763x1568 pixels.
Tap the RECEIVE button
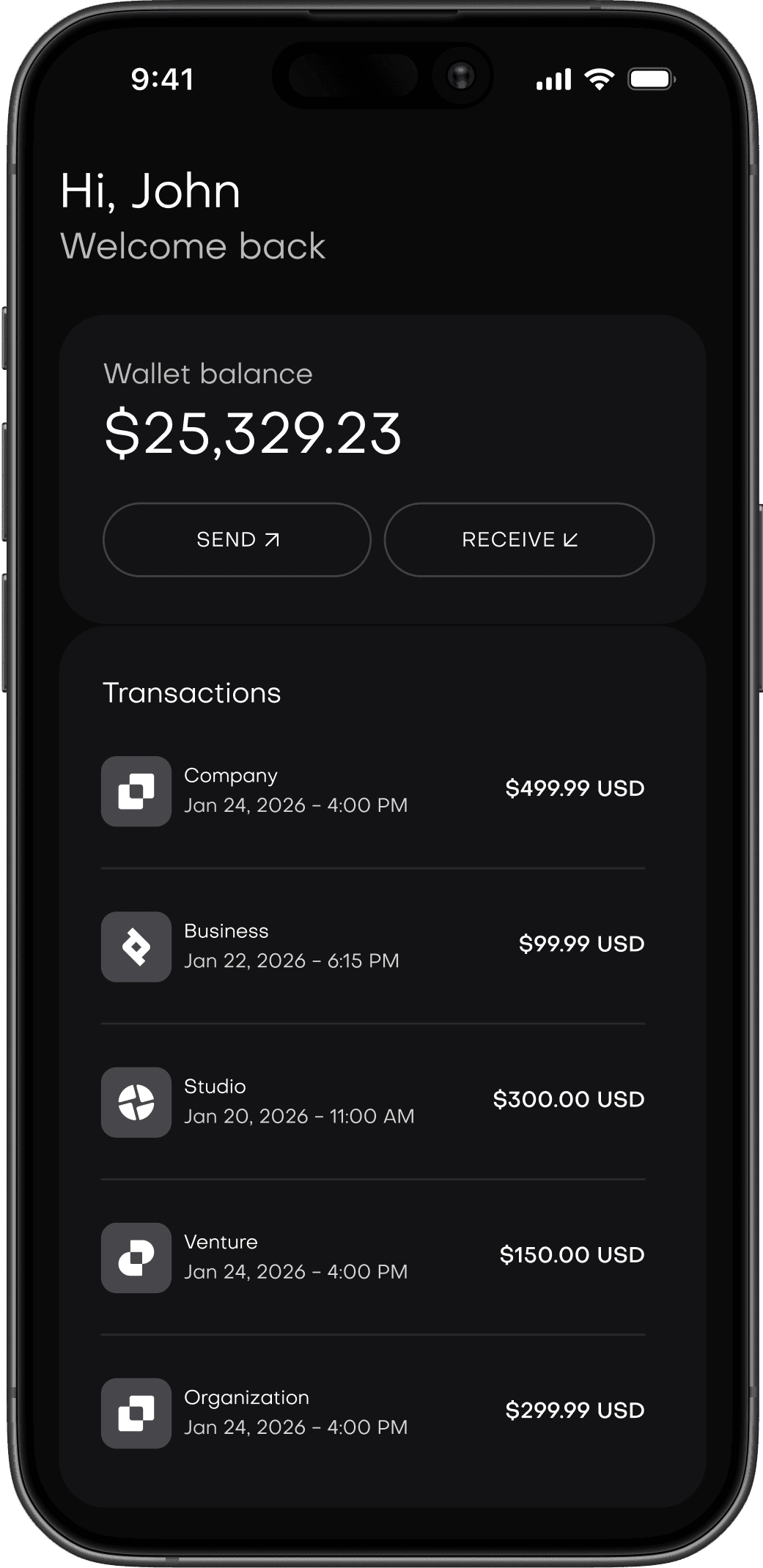click(x=519, y=539)
